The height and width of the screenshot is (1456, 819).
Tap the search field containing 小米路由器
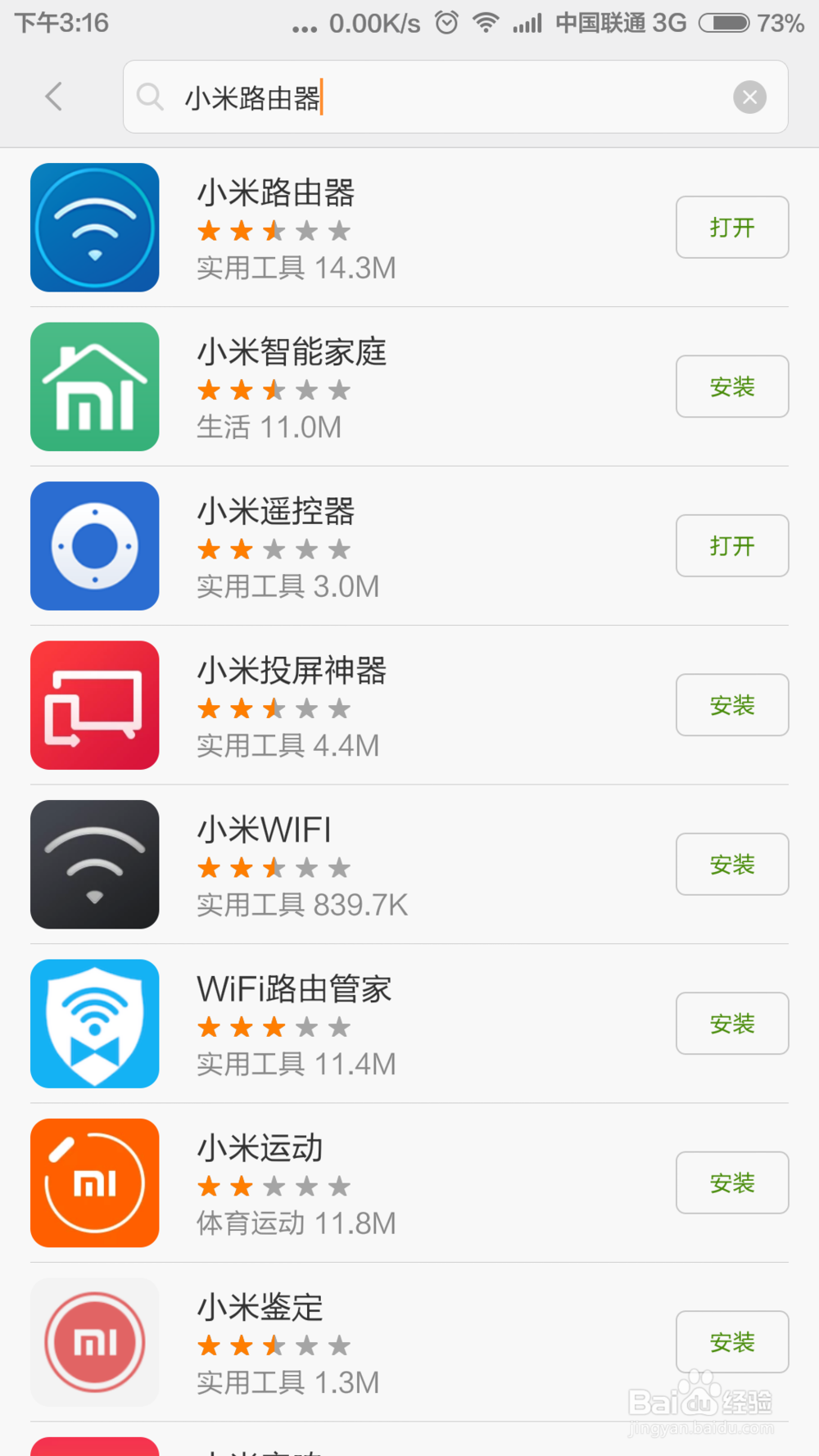point(442,97)
